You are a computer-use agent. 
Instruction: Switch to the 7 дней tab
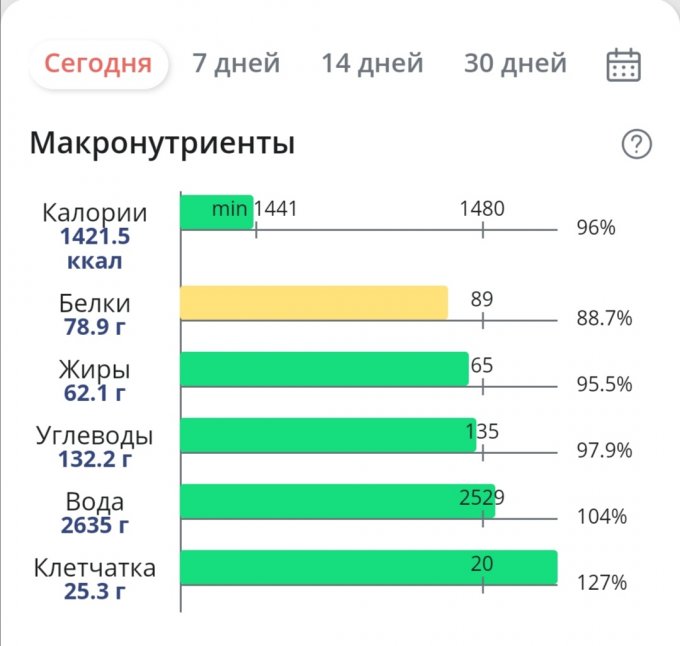[x=236, y=64]
